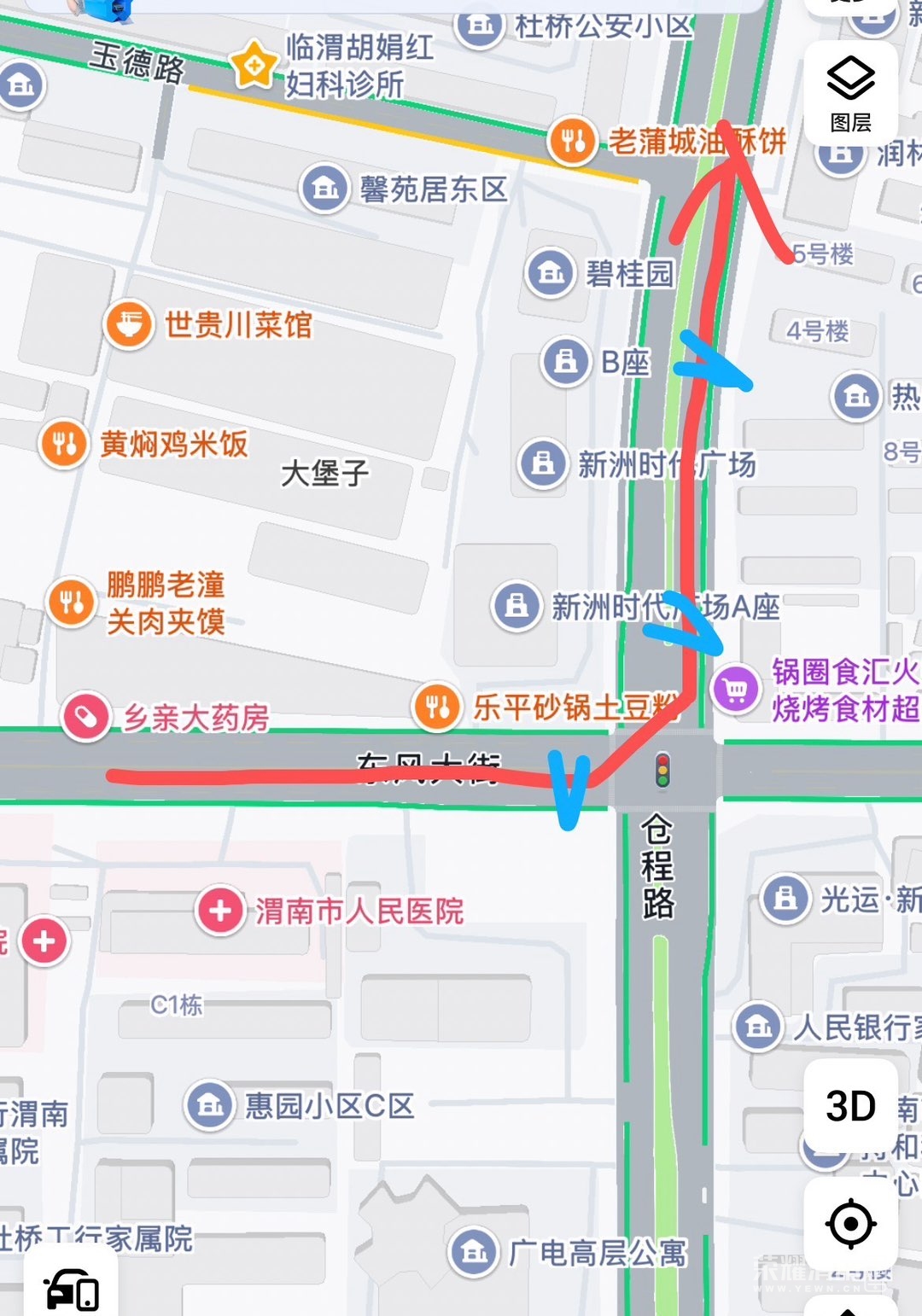Select the 碧桂园 residence marker
Viewport: 922px width, 1316px height.
(x=551, y=273)
